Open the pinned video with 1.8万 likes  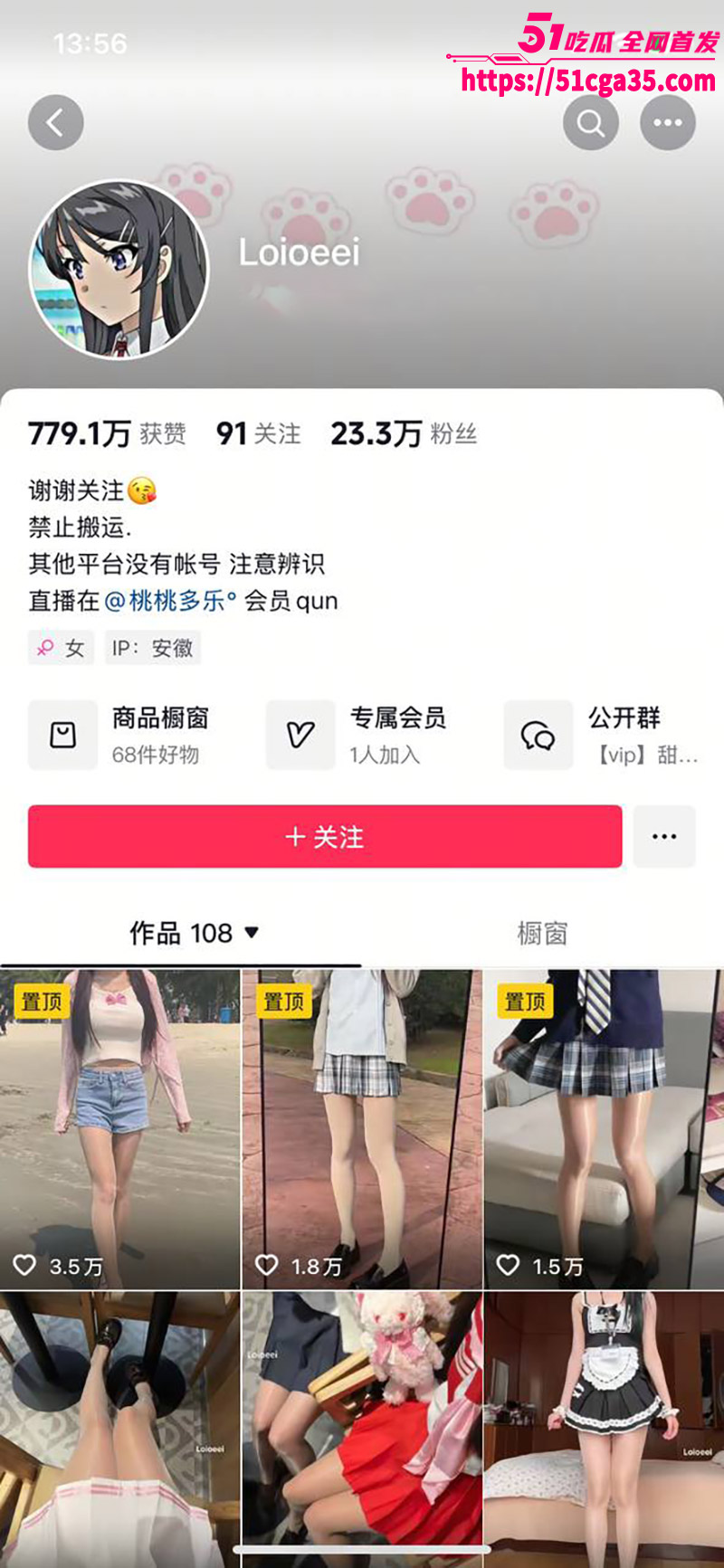coord(362,1129)
